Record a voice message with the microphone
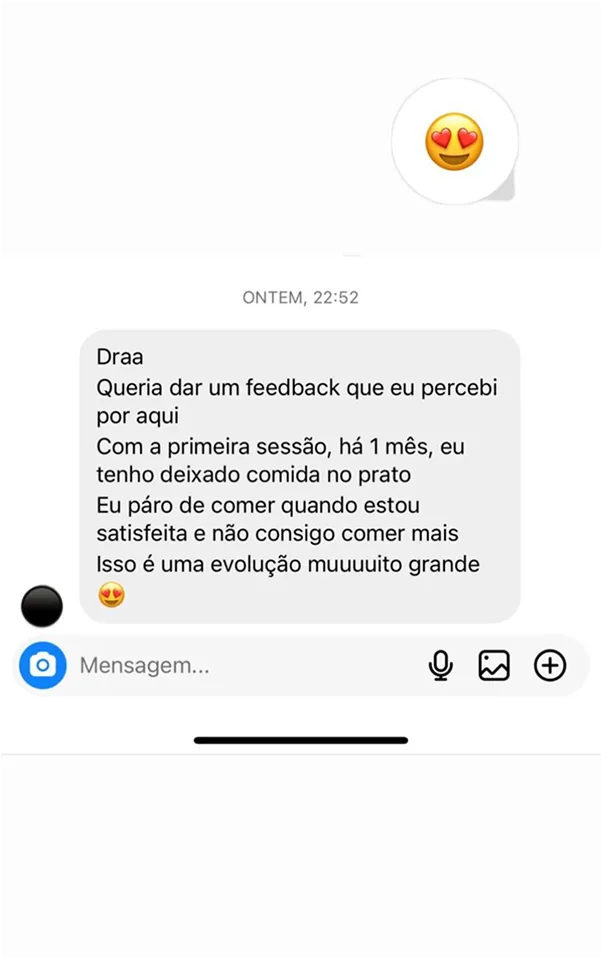This screenshot has width=601, height=958. [440, 665]
